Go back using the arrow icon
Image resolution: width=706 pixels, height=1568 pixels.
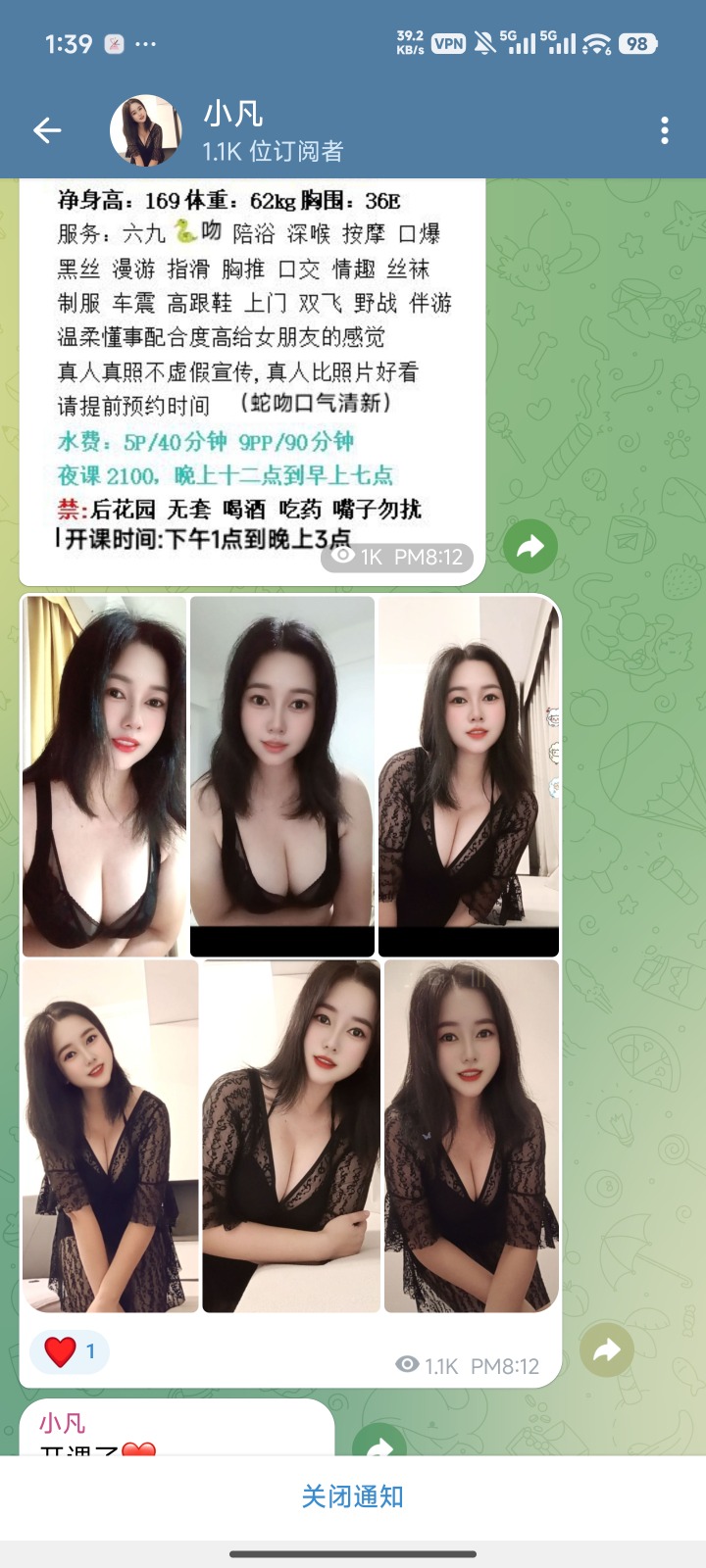(x=47, y=130)
